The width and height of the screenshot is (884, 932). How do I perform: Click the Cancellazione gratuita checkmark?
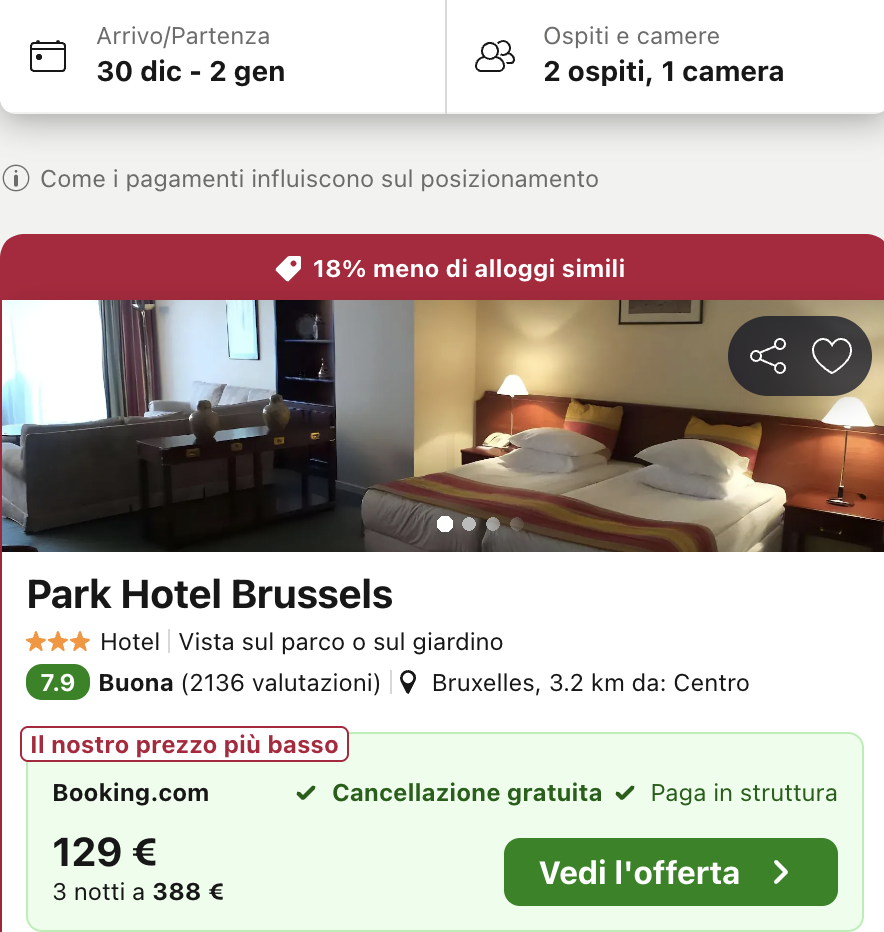click(306, 792)
